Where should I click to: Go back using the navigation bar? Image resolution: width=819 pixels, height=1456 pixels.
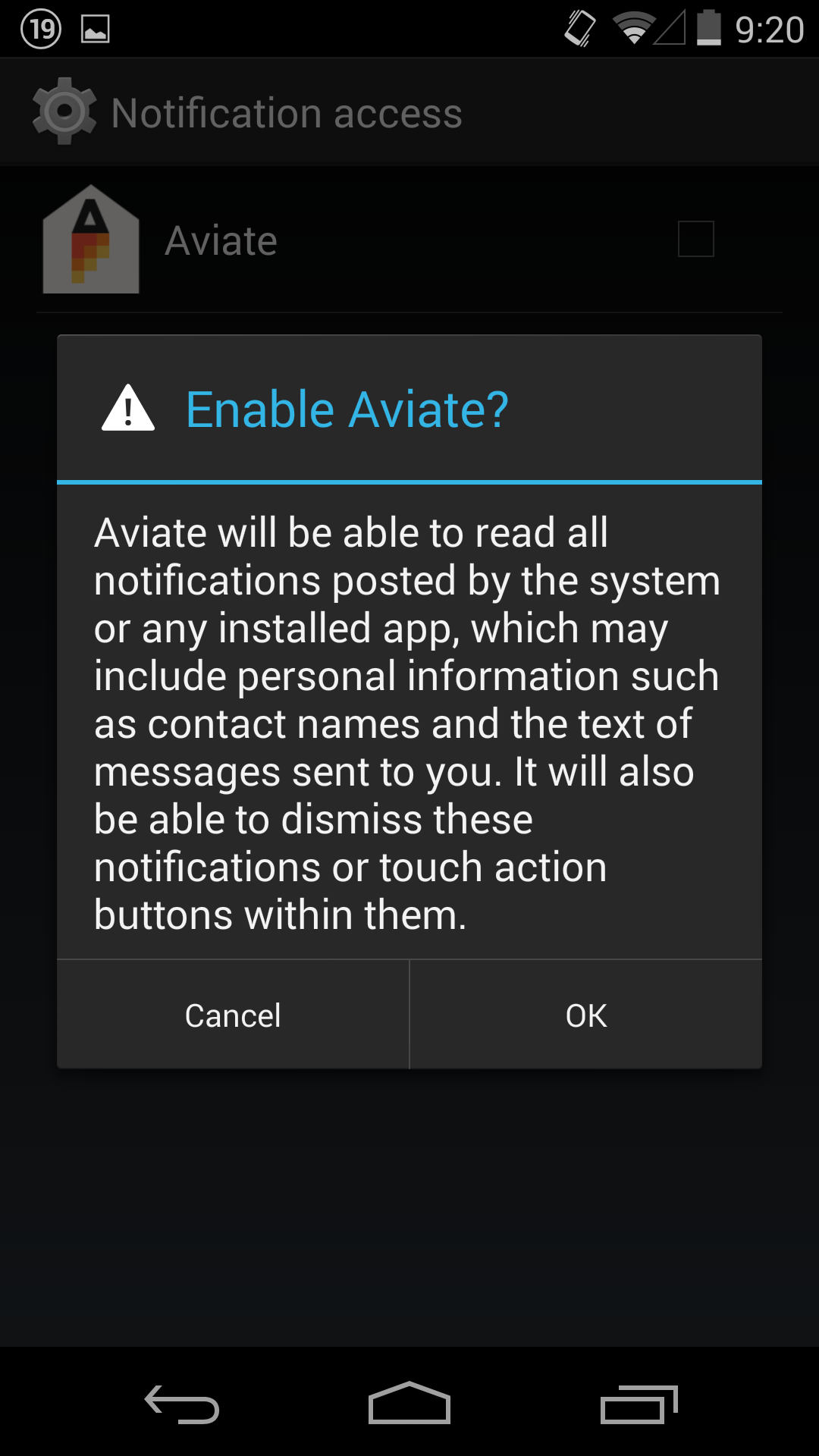click(182, 1404)
